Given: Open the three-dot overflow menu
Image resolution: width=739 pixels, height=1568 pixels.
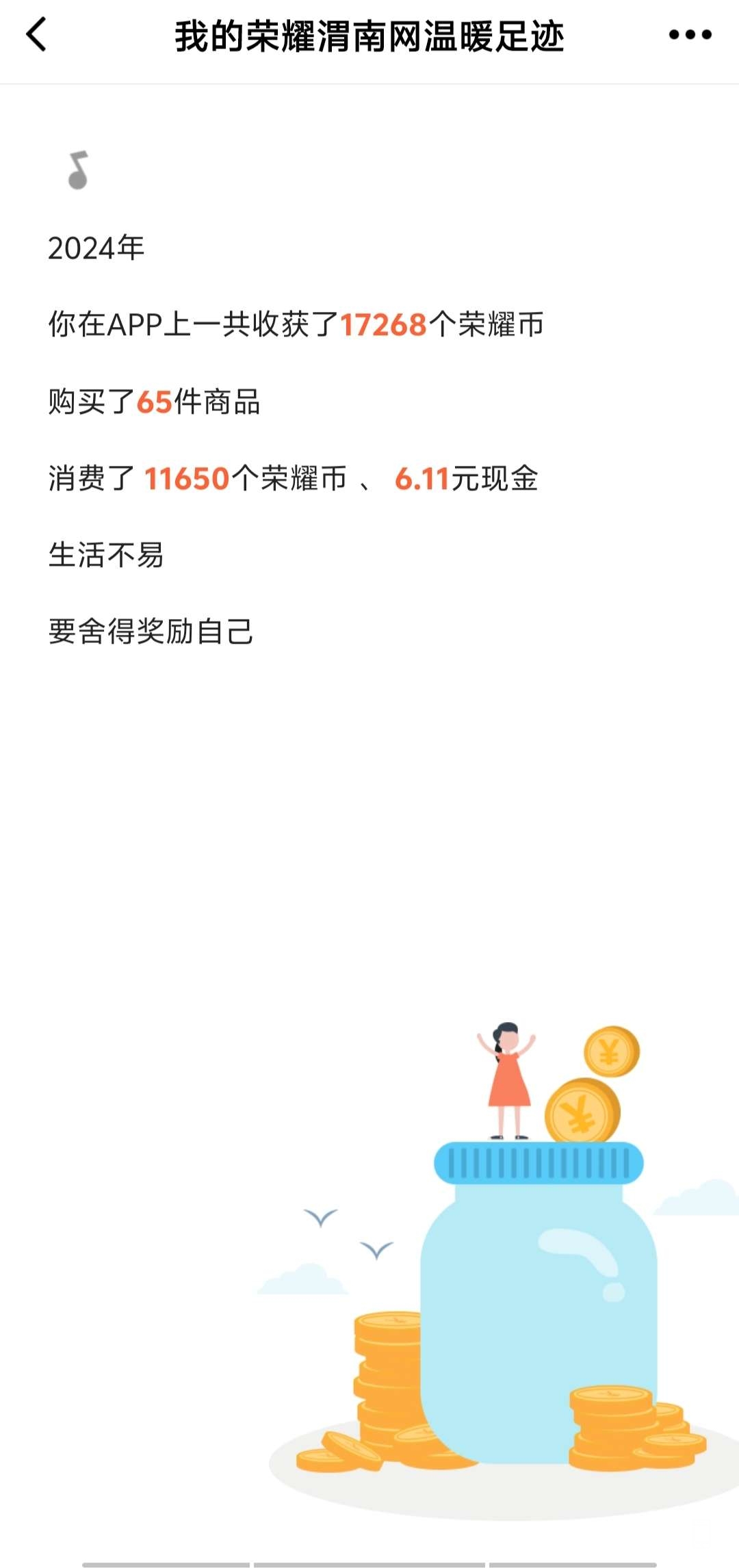Looking at the screenshot, I should pos(690,35).
